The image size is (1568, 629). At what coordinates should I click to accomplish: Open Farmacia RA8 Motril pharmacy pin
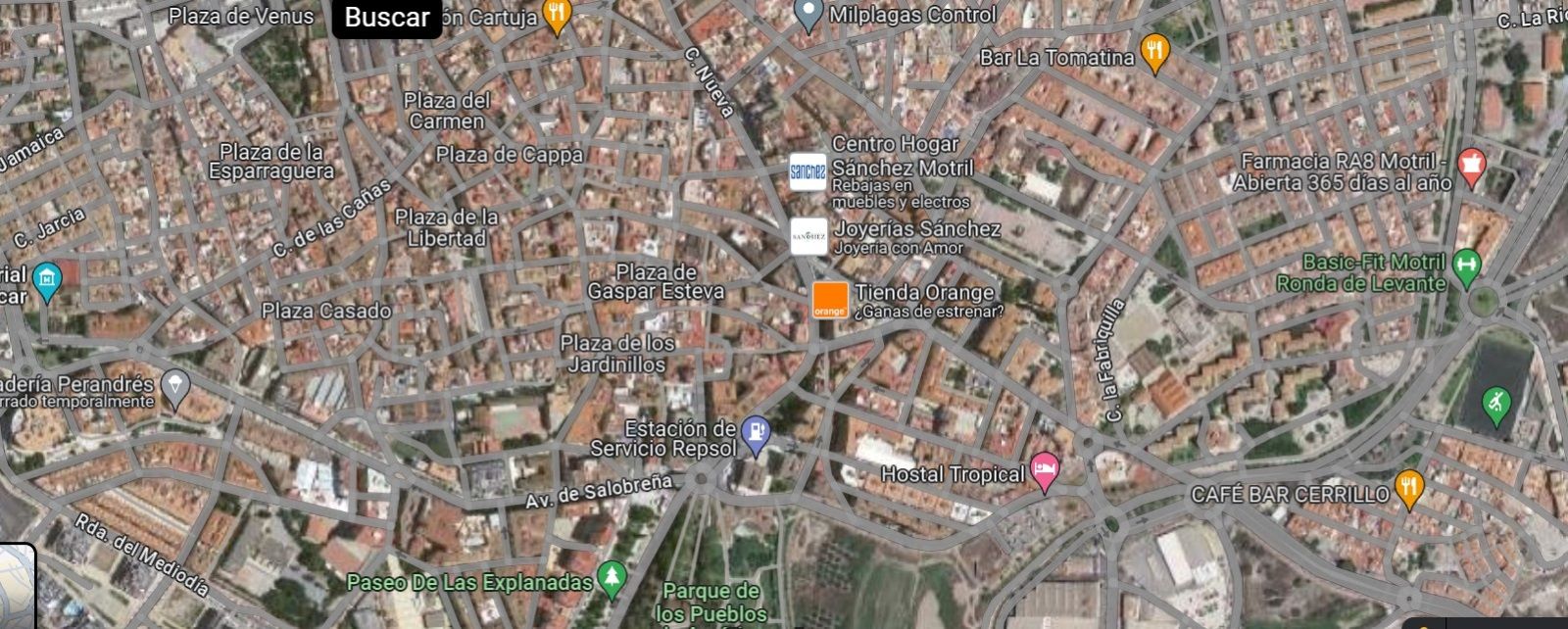pyautogui.click(x=1470, y=167)
